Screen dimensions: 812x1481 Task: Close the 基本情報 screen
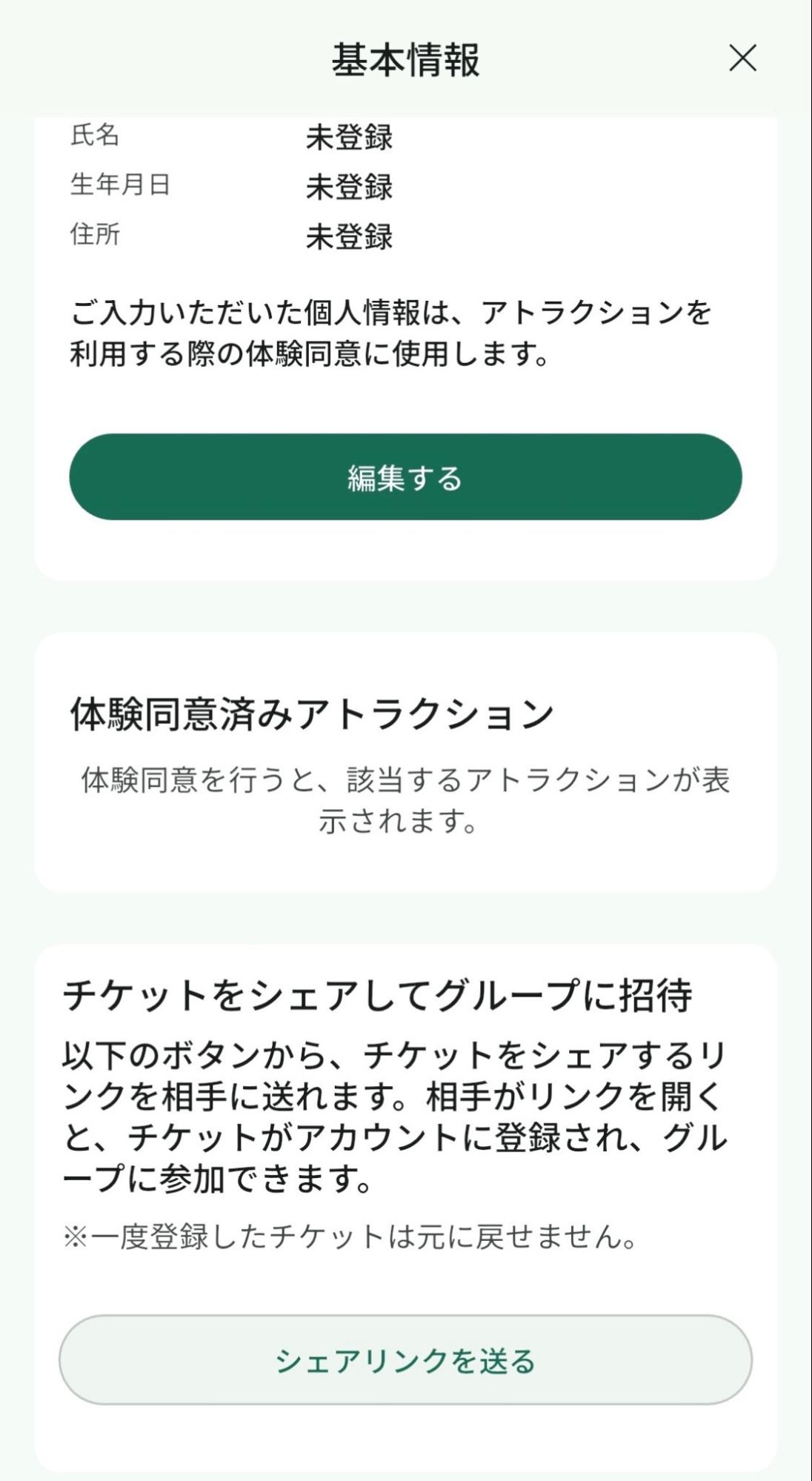pos(742,58)
